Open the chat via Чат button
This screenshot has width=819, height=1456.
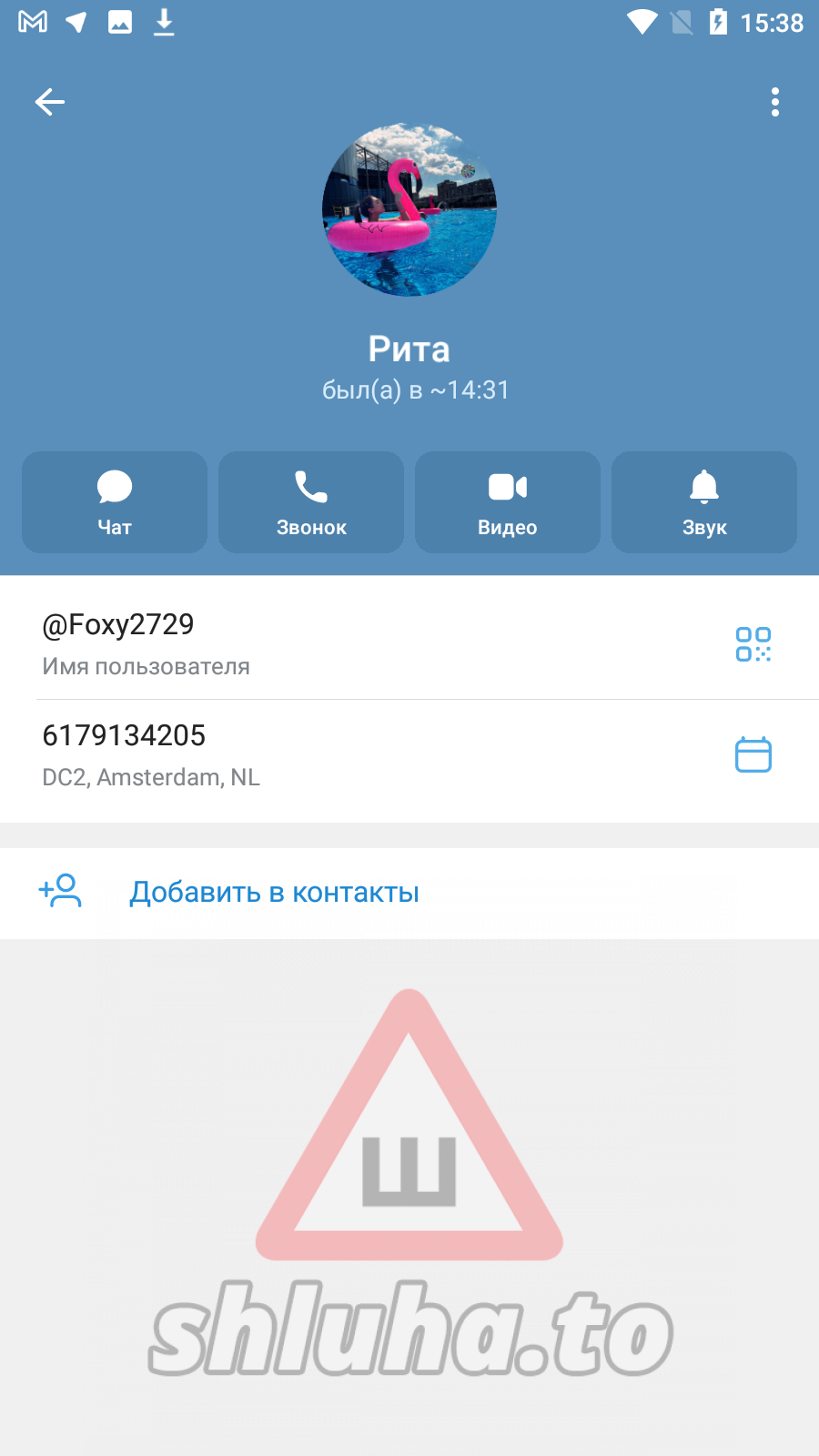coord(115,502)
